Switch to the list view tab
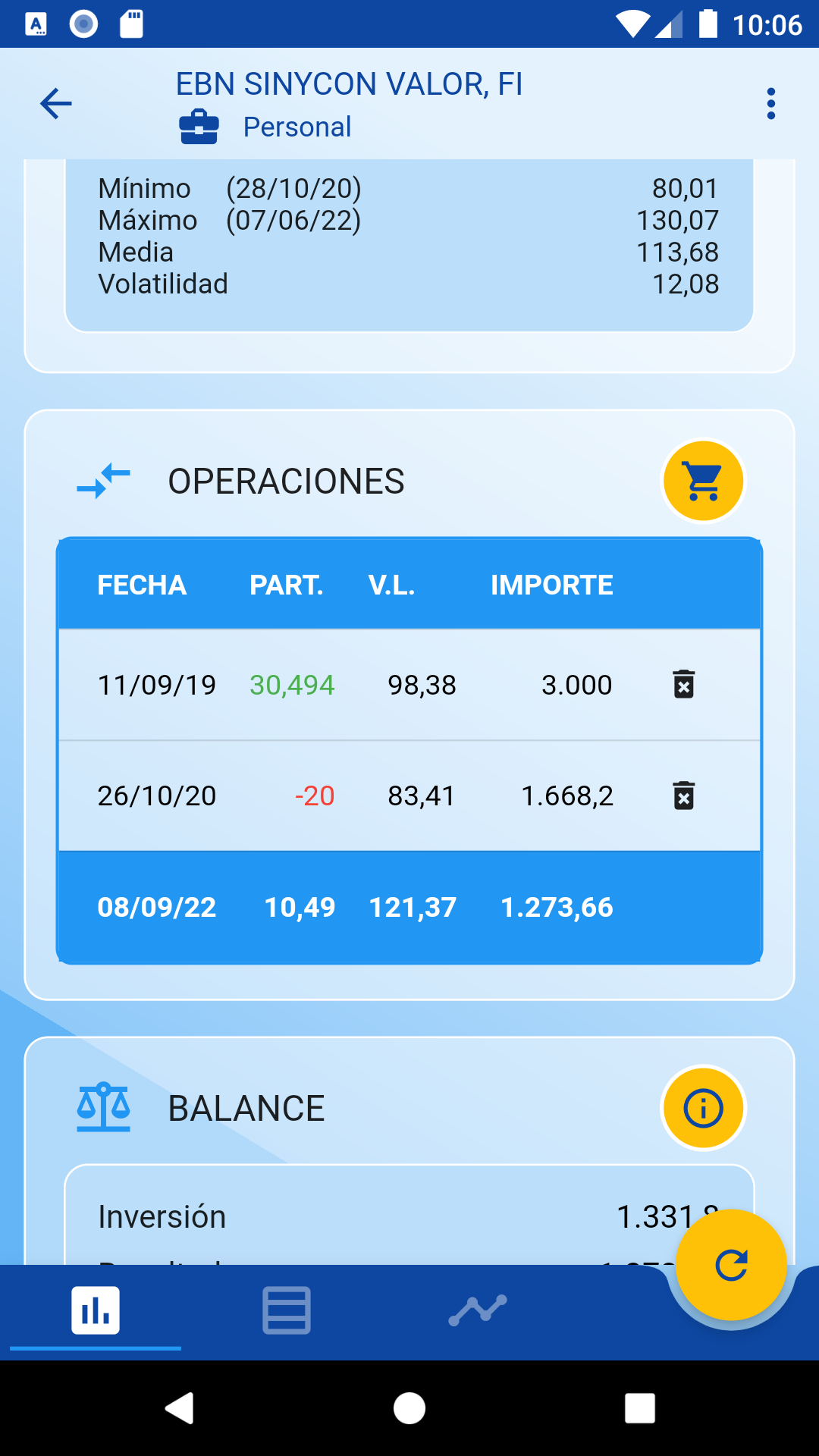 click(287, 1310)
